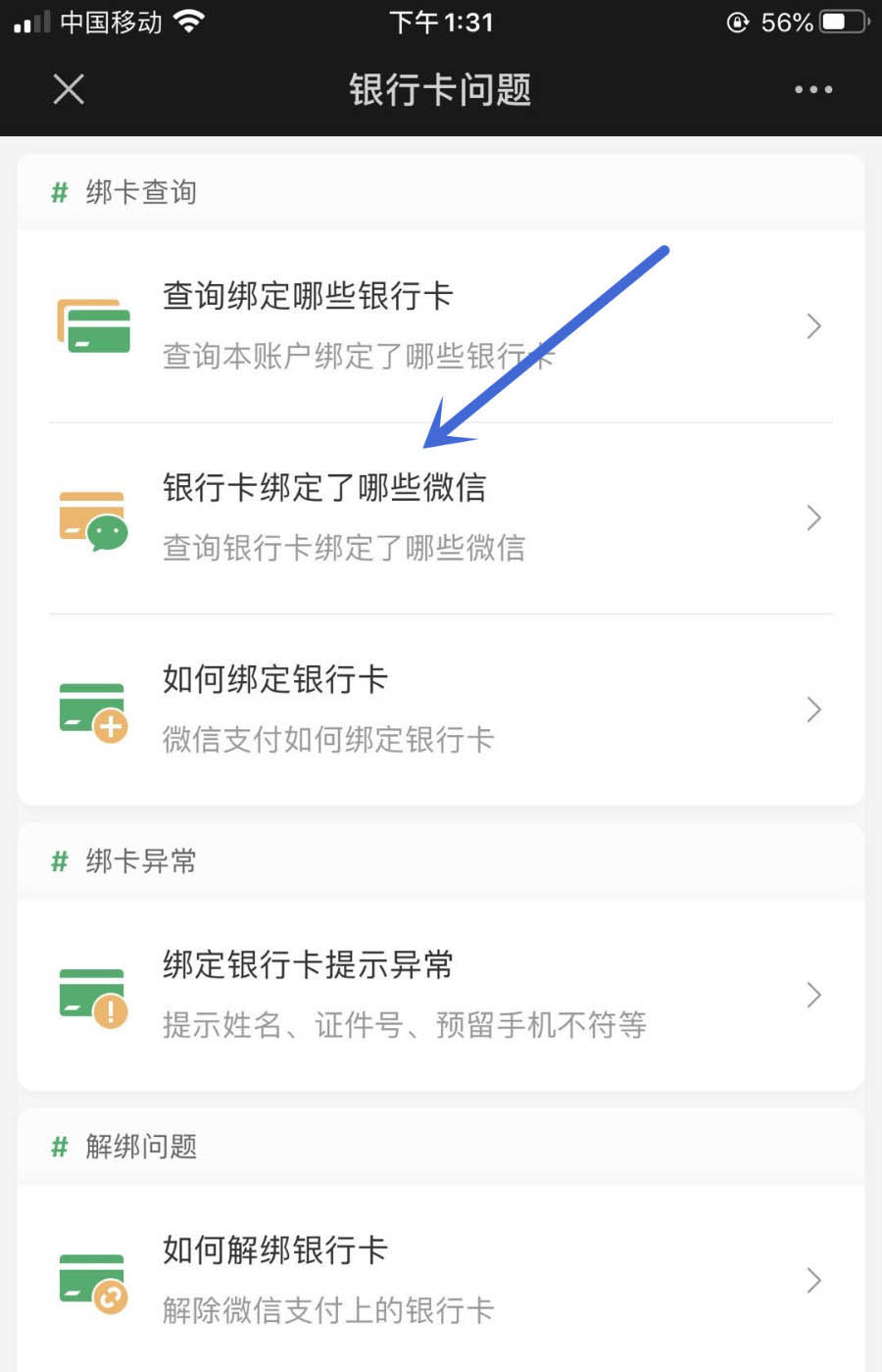This screenshot has width=882, height=1372.
Task: Click the unbind card icon beside 如何解绑银行卡
Action: pyautogui.click(x=95, y=1279)
